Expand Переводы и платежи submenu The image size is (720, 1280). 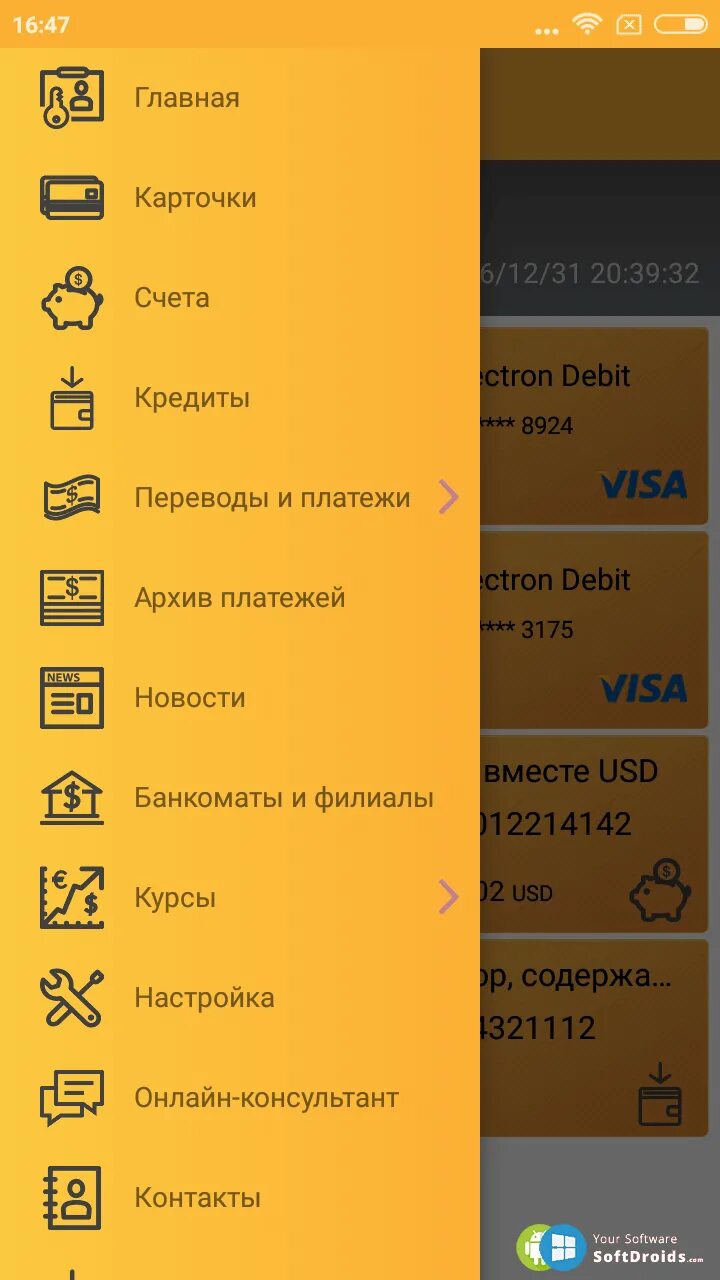(240, 498)
